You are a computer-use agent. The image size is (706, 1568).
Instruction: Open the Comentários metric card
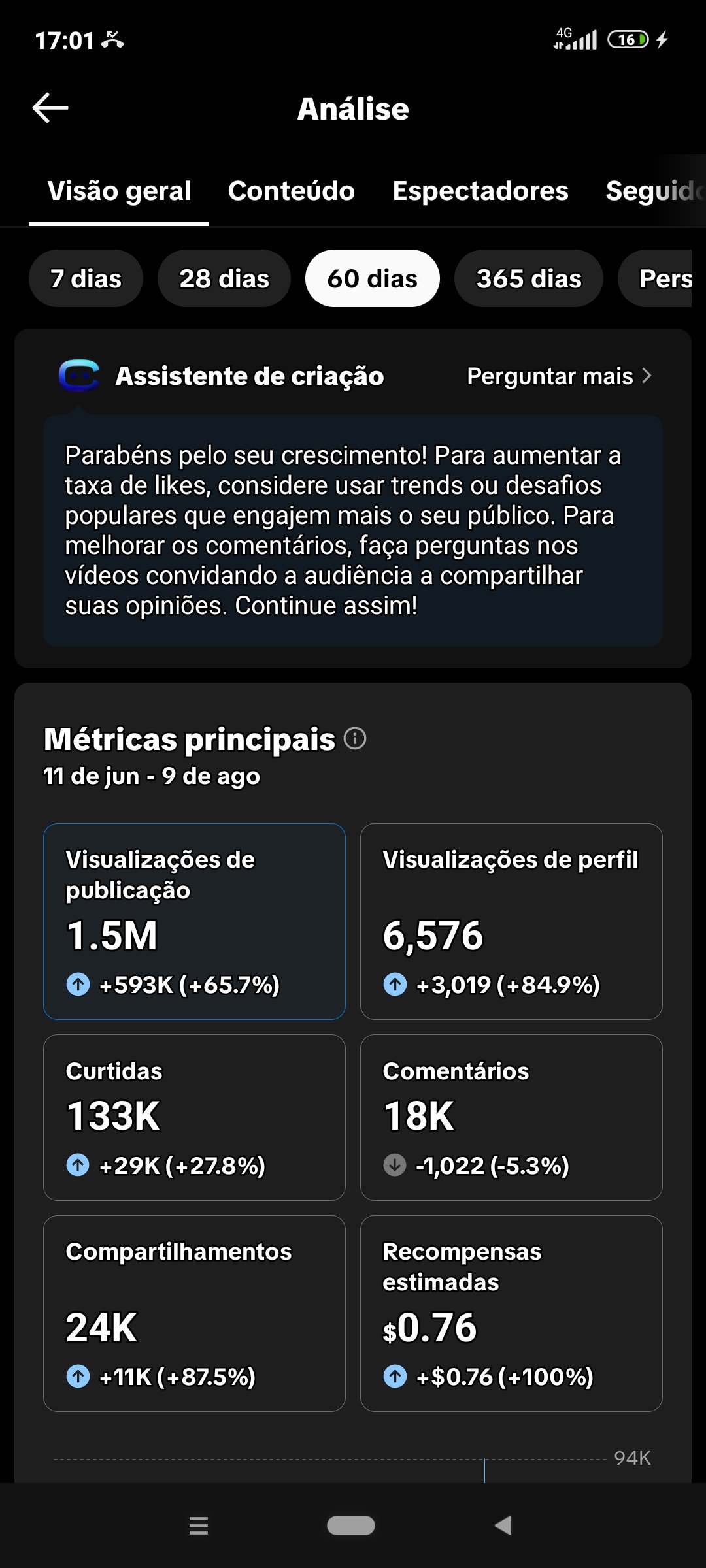pyautogui.click(x=511, y=1117)
